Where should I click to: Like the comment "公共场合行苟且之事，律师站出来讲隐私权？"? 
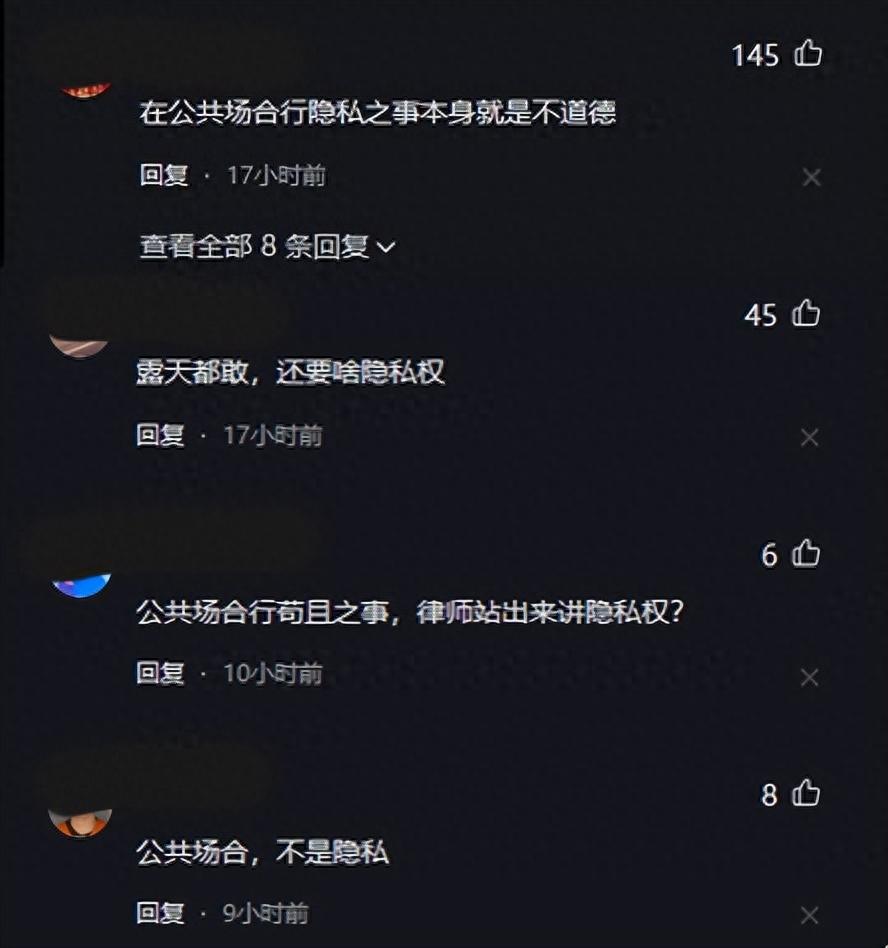pyautogui.click(x=806, y=553)
